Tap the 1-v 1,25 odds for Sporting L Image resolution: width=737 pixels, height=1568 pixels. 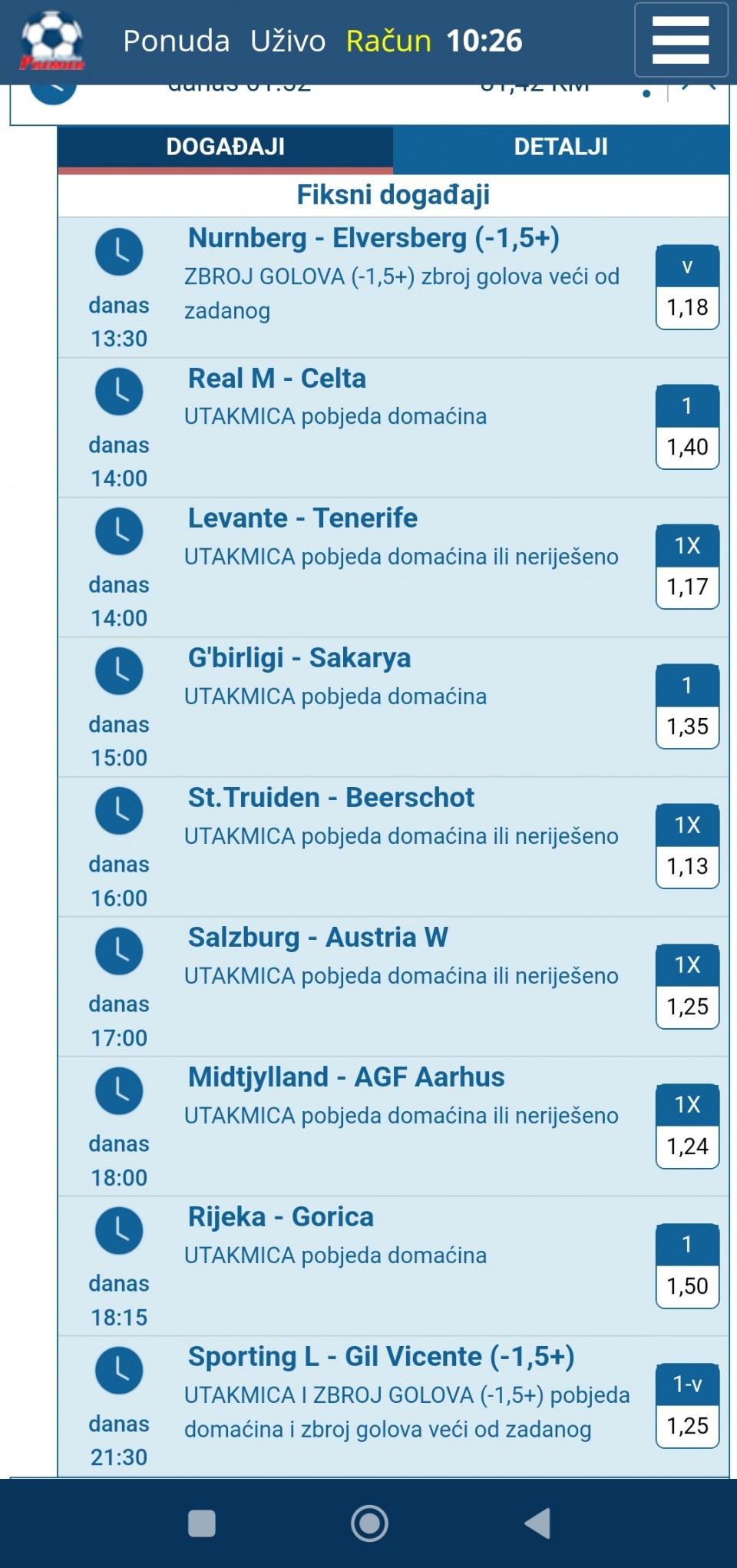point(687,1405)
